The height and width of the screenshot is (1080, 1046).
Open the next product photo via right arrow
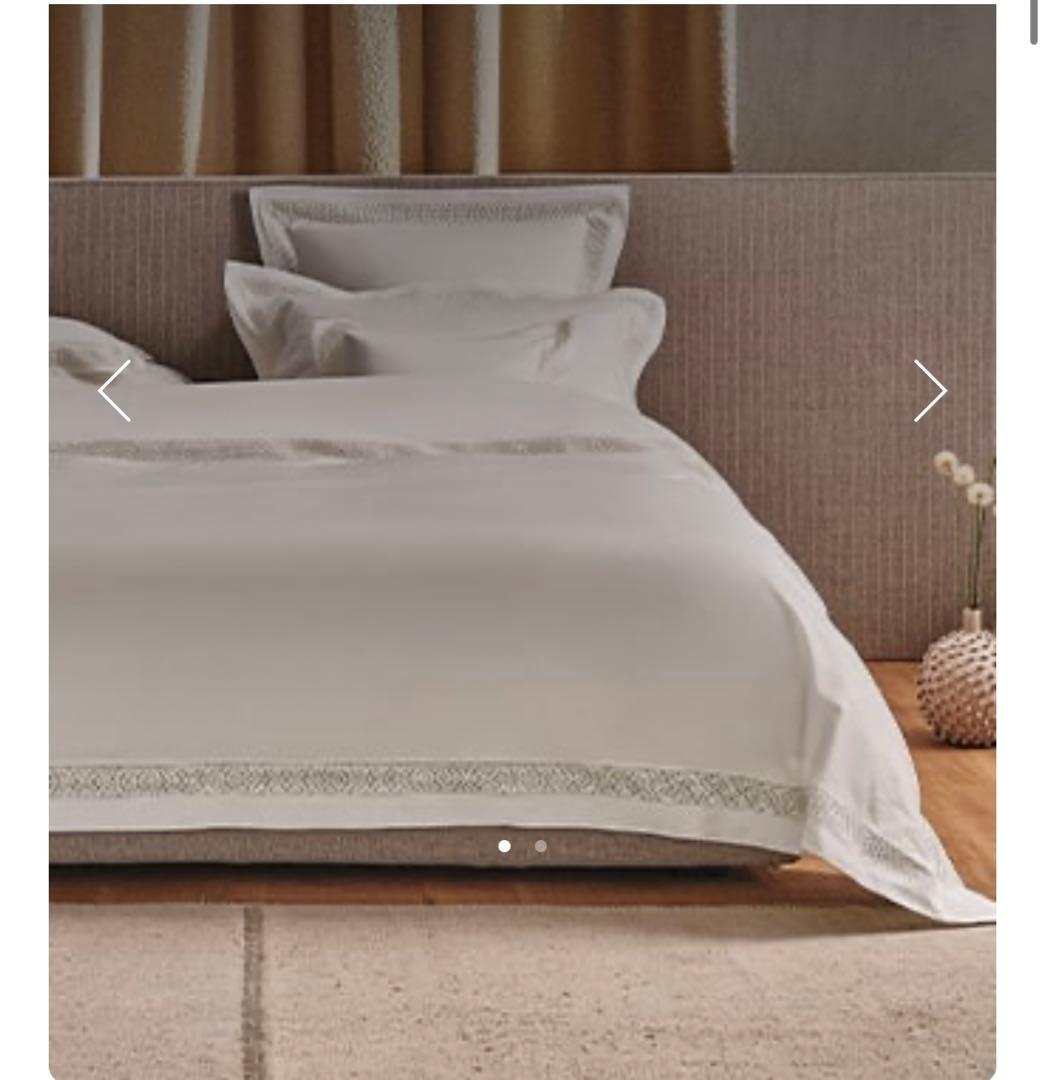[x=930, y=390]
